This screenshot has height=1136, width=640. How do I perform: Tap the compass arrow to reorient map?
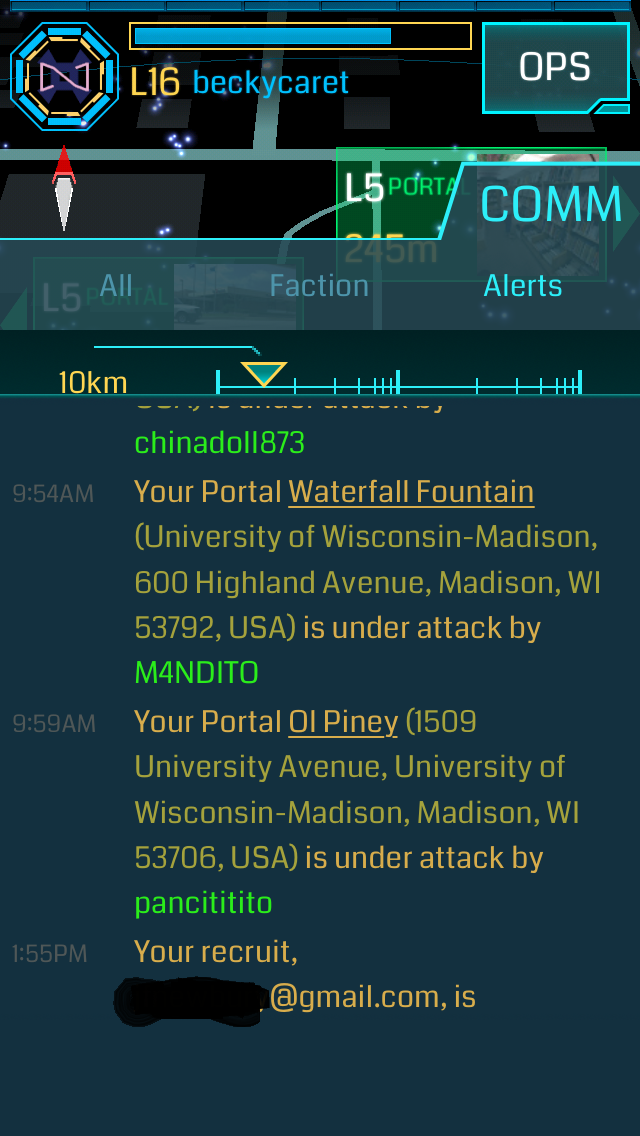coord(64,187)
